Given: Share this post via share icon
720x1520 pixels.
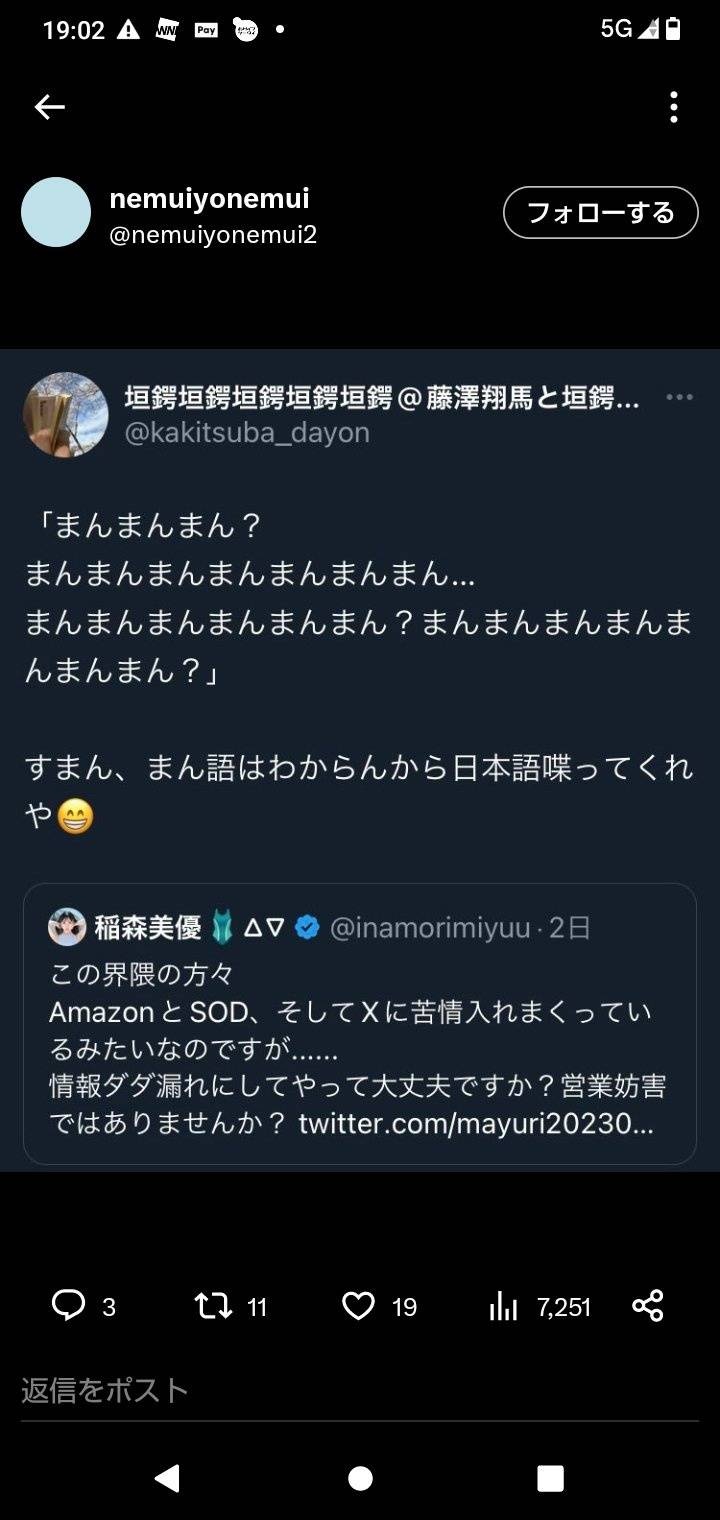Looking at the screenshot, I should (648, 1306).
